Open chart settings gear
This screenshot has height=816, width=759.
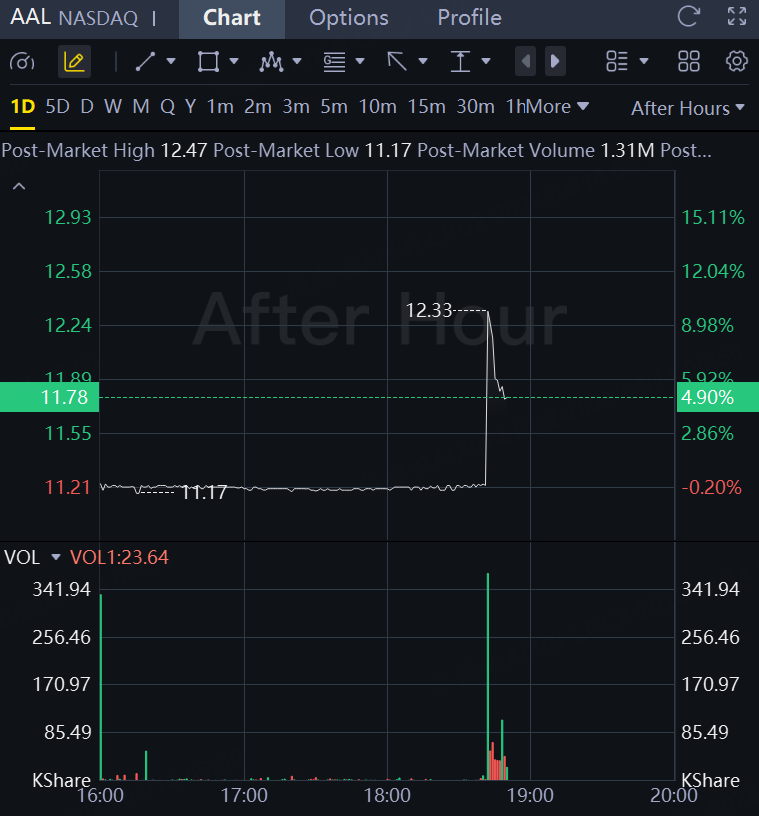[737, 61]
